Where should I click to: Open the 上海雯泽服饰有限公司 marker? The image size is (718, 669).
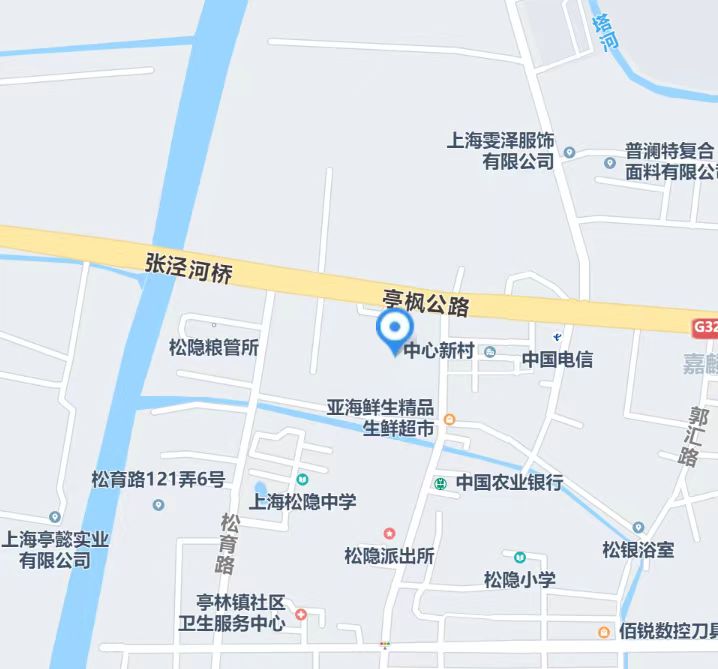[569, 153]
